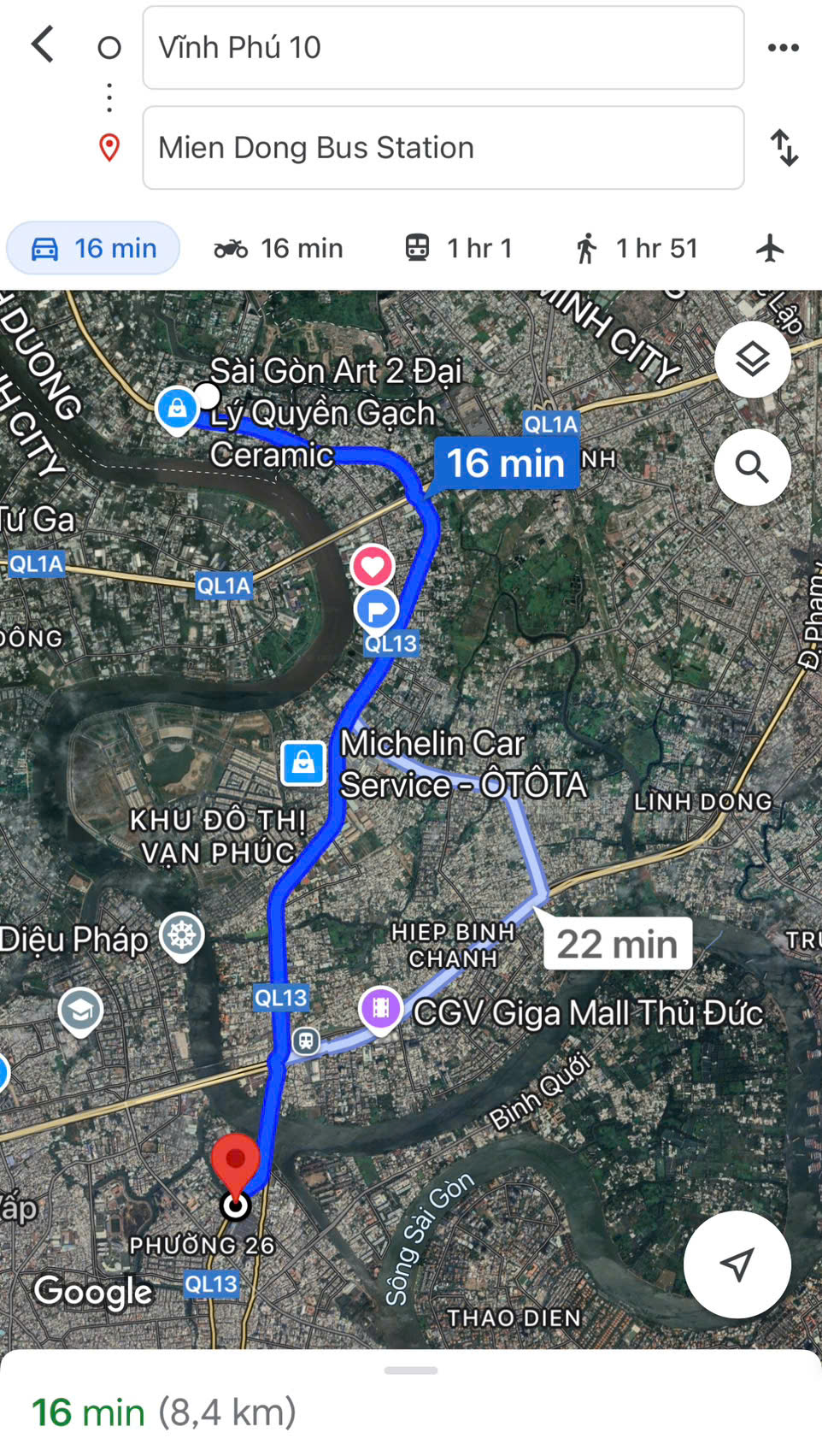Change the destination Mien Dong Bus Station
The image size is (822, 1456).
coord(443,148)
